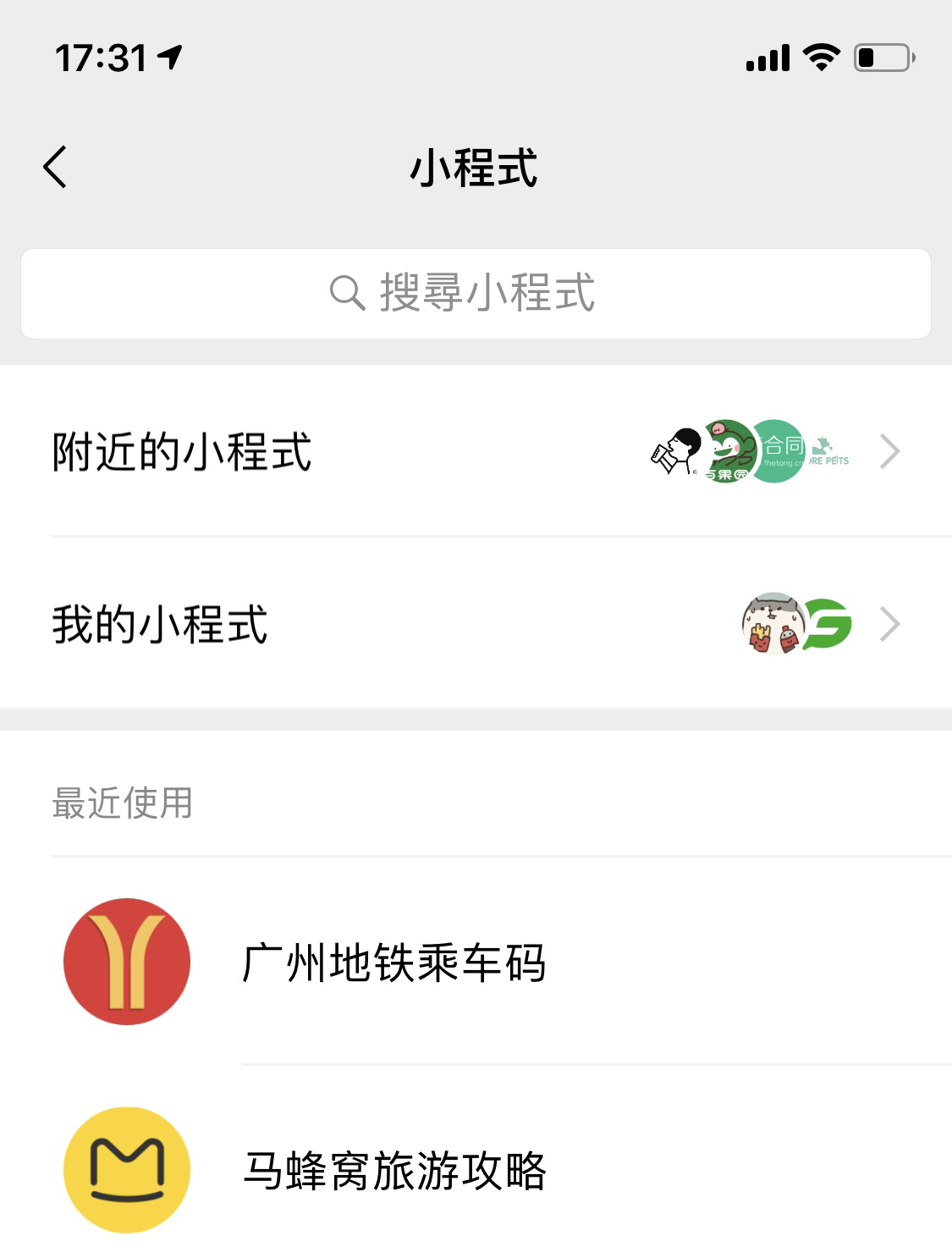952x1258 pixels.
Task: Launch 广州地铁乘车码 mini program
Action: [394, 963]
